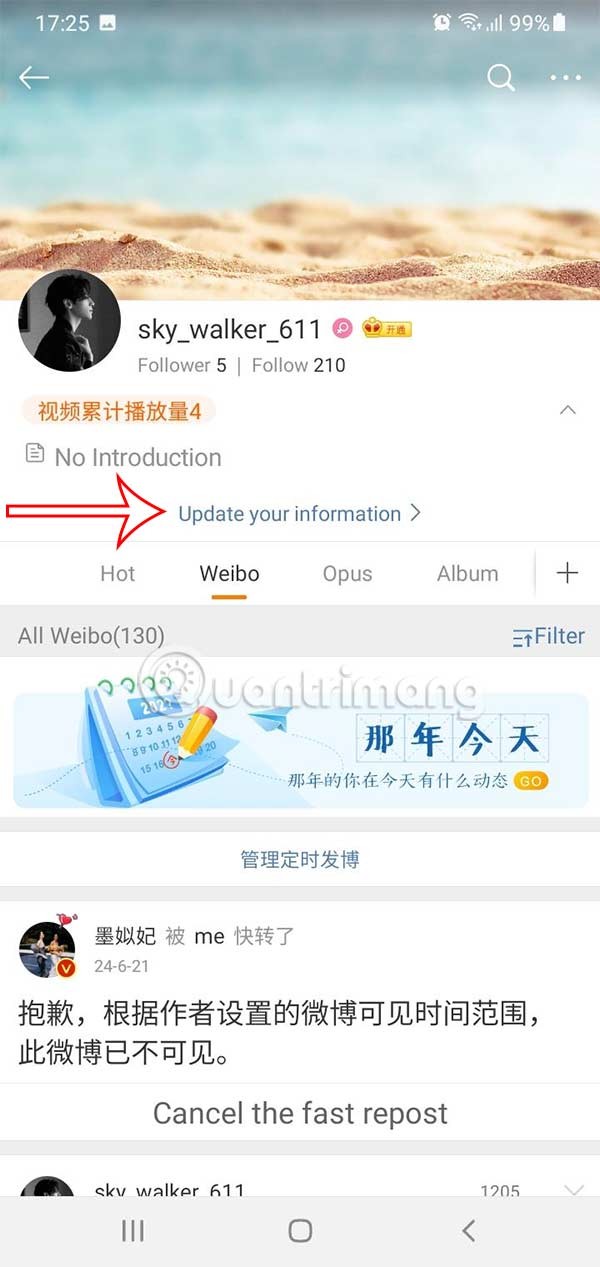Viewport: 600px width, 1267px height.
Task: Tap the sky_walker_611 profile avatar
Action: tap(69, 320)
